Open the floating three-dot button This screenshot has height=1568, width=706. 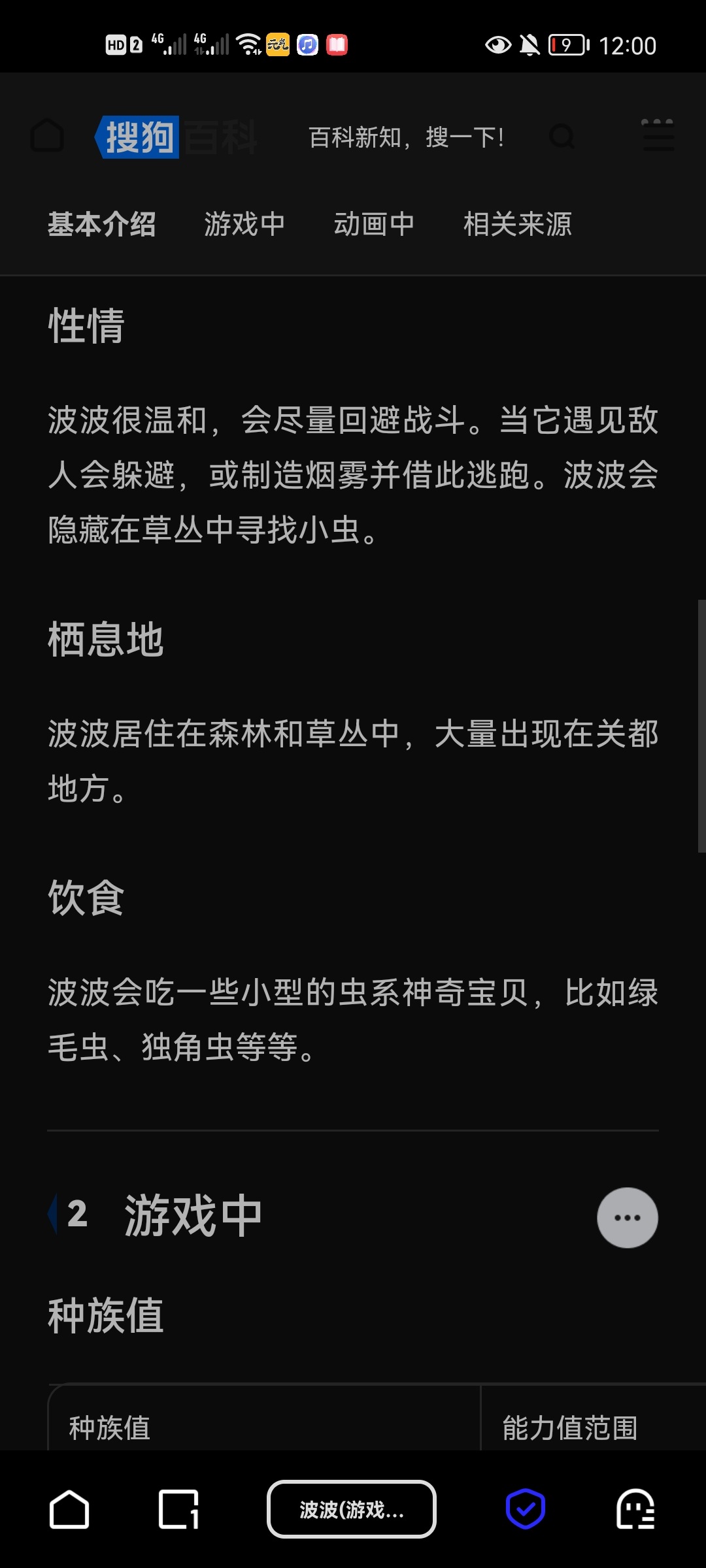(627, 1217)
